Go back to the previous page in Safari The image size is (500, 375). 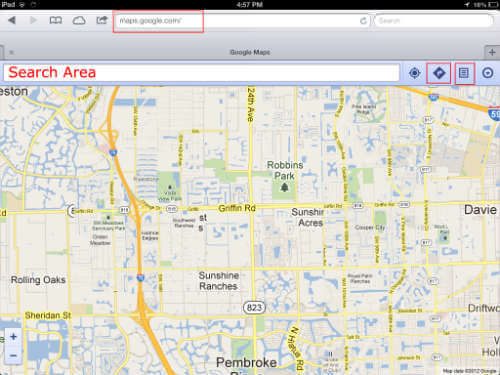[12, 20]
